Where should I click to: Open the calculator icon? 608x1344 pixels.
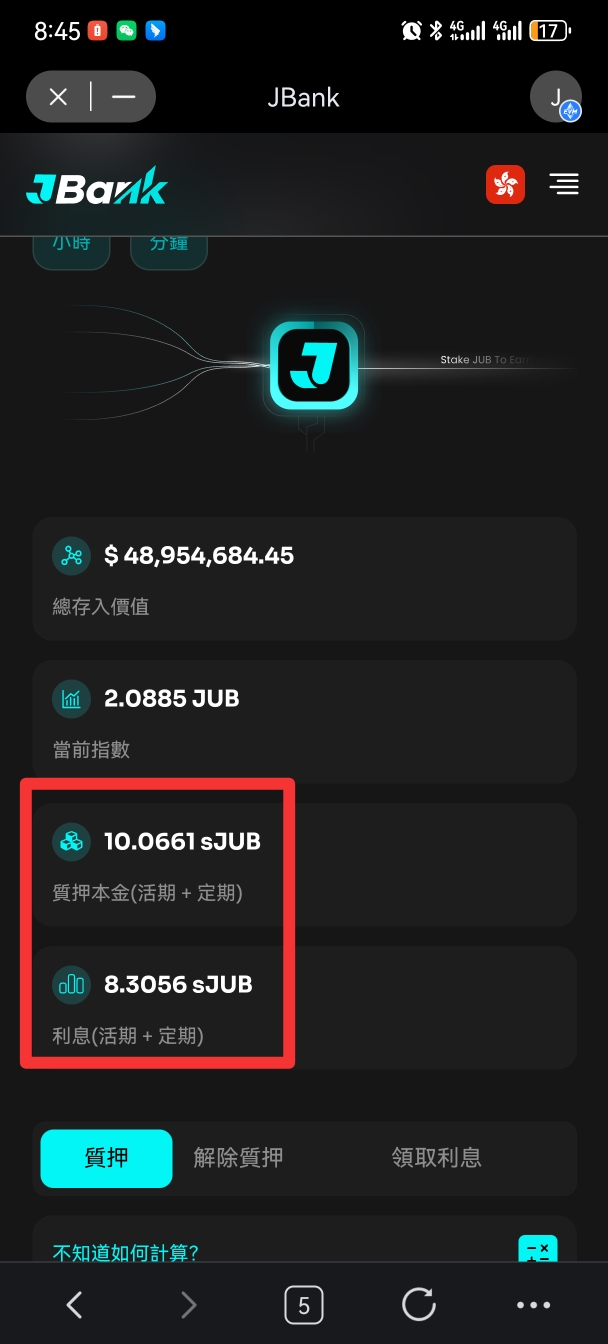537,1249
